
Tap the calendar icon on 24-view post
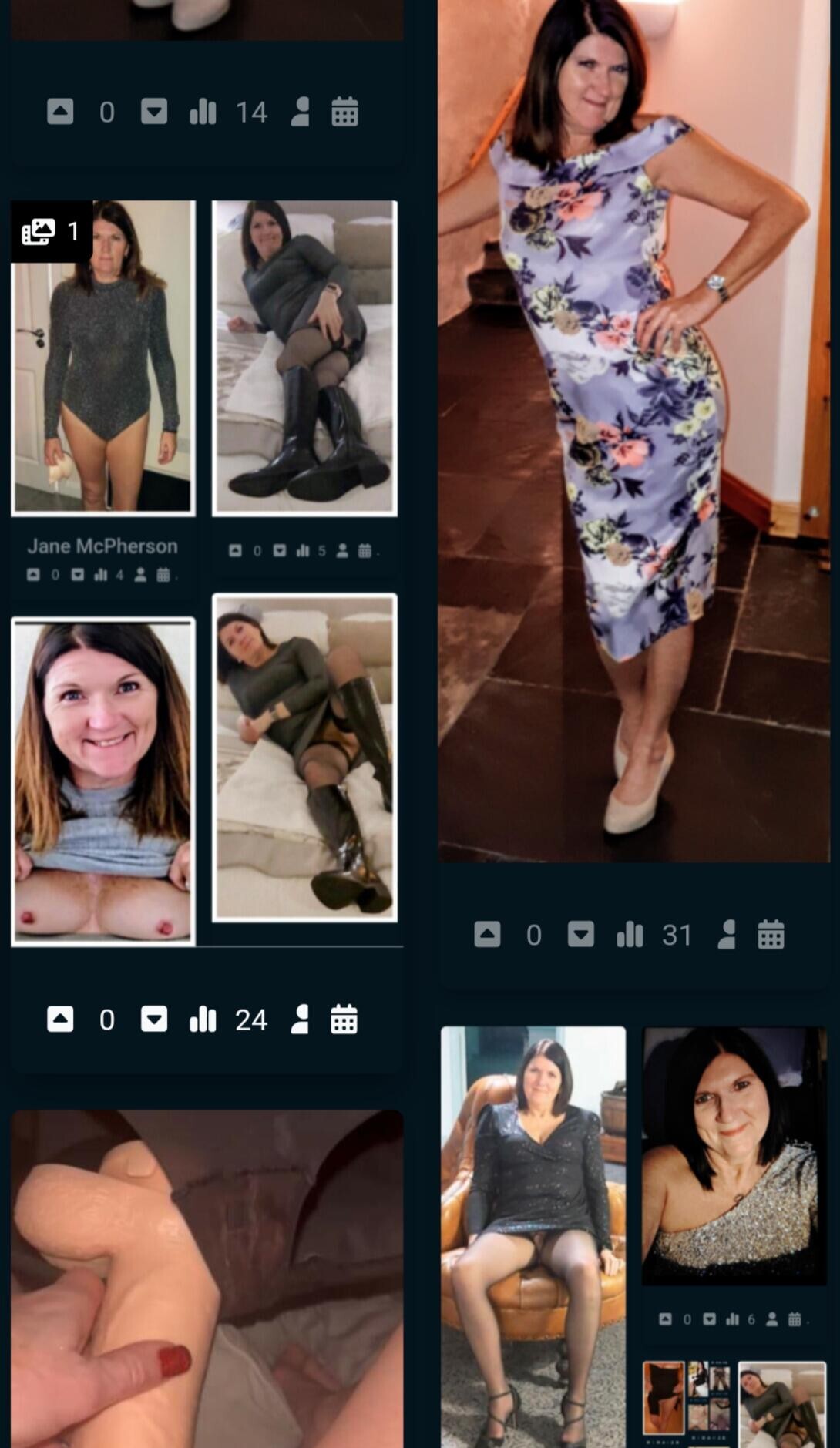[344, 1019]
